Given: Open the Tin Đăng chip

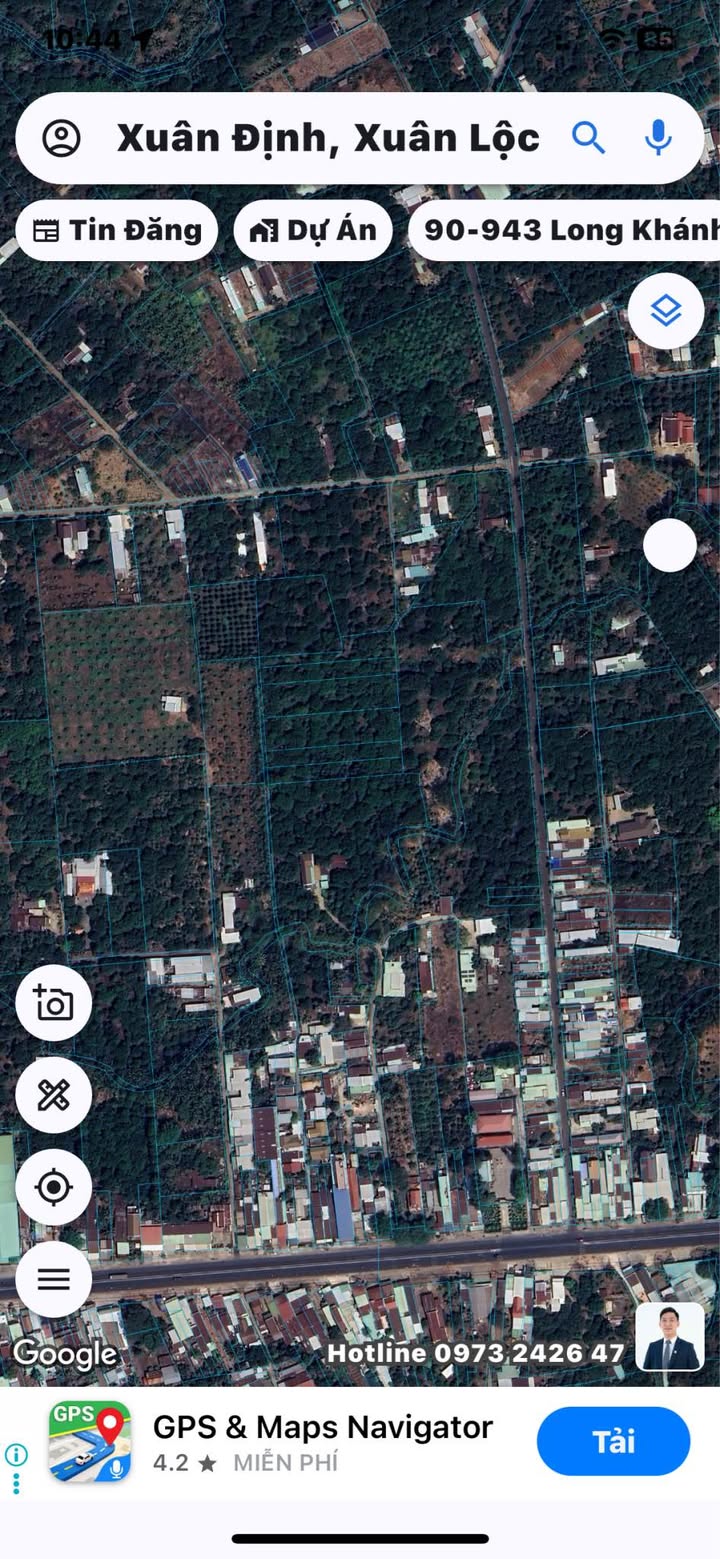Looking at the screenshot, I should (x=117, y=231).
